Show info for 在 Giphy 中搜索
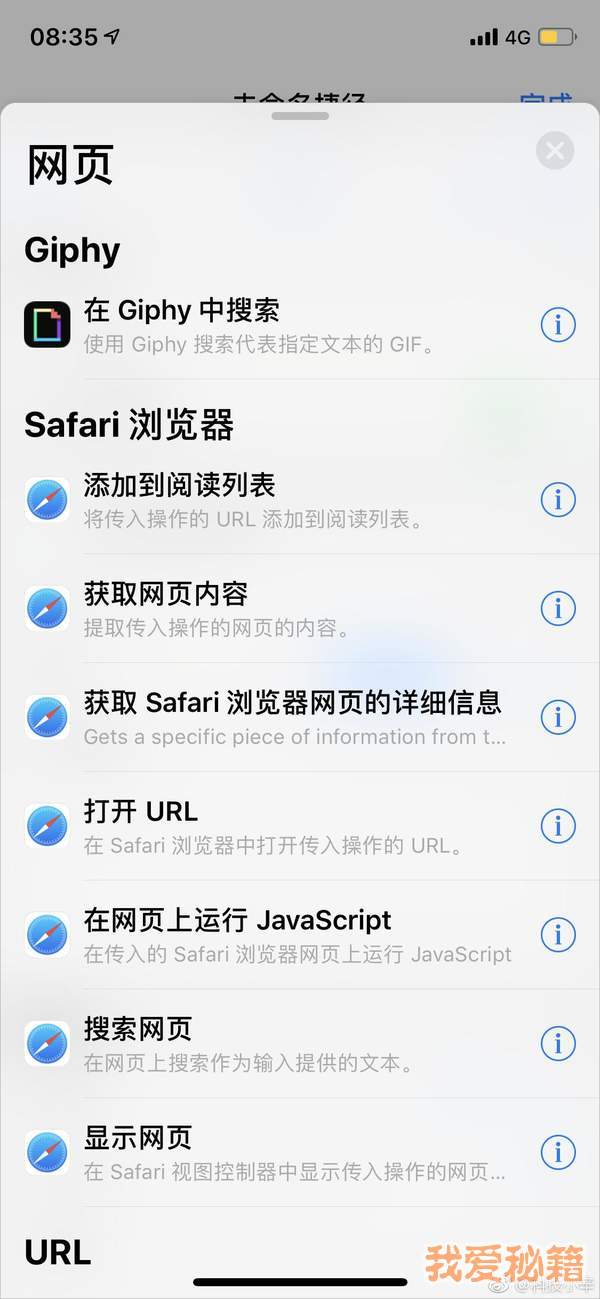 point(558,325)
